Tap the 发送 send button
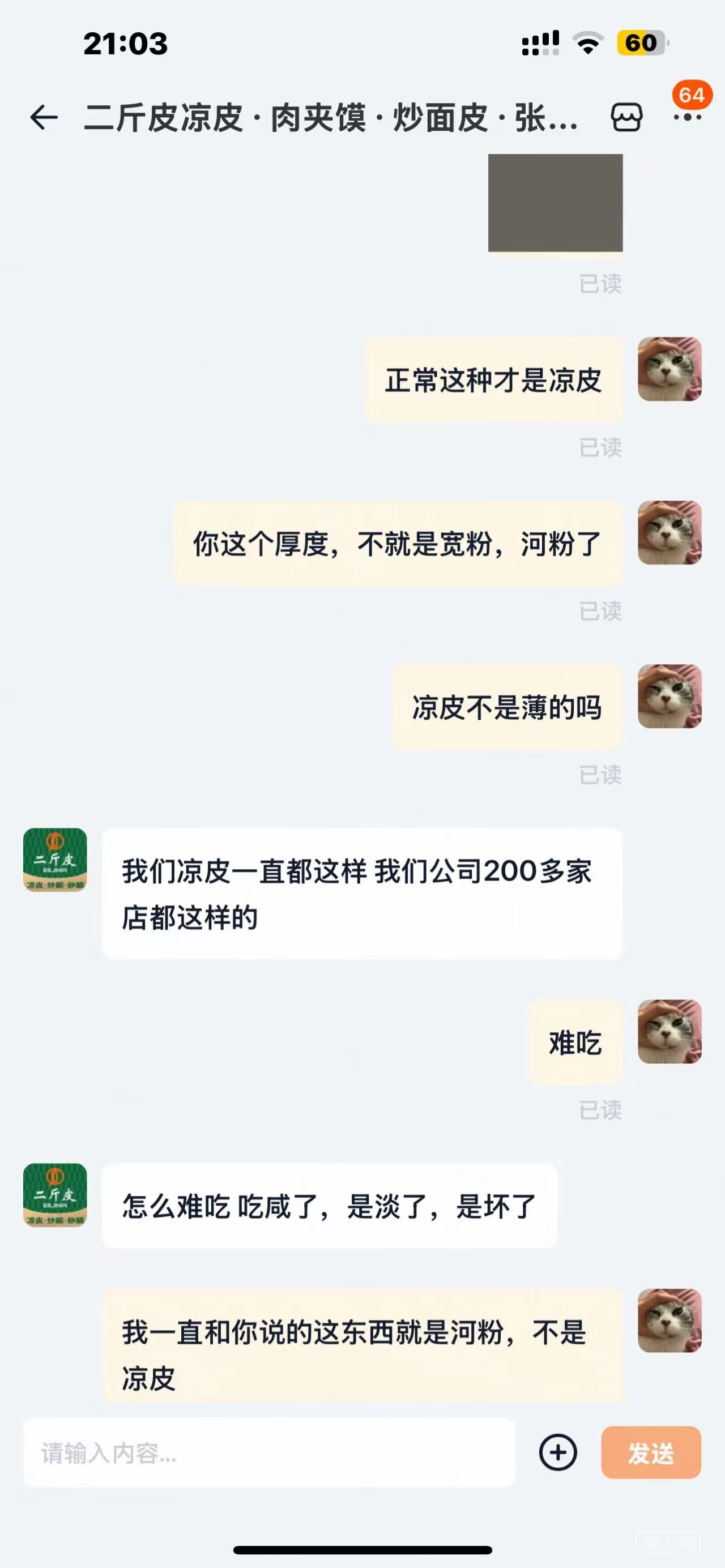Screen dimensions: 725x1568 651,1452
